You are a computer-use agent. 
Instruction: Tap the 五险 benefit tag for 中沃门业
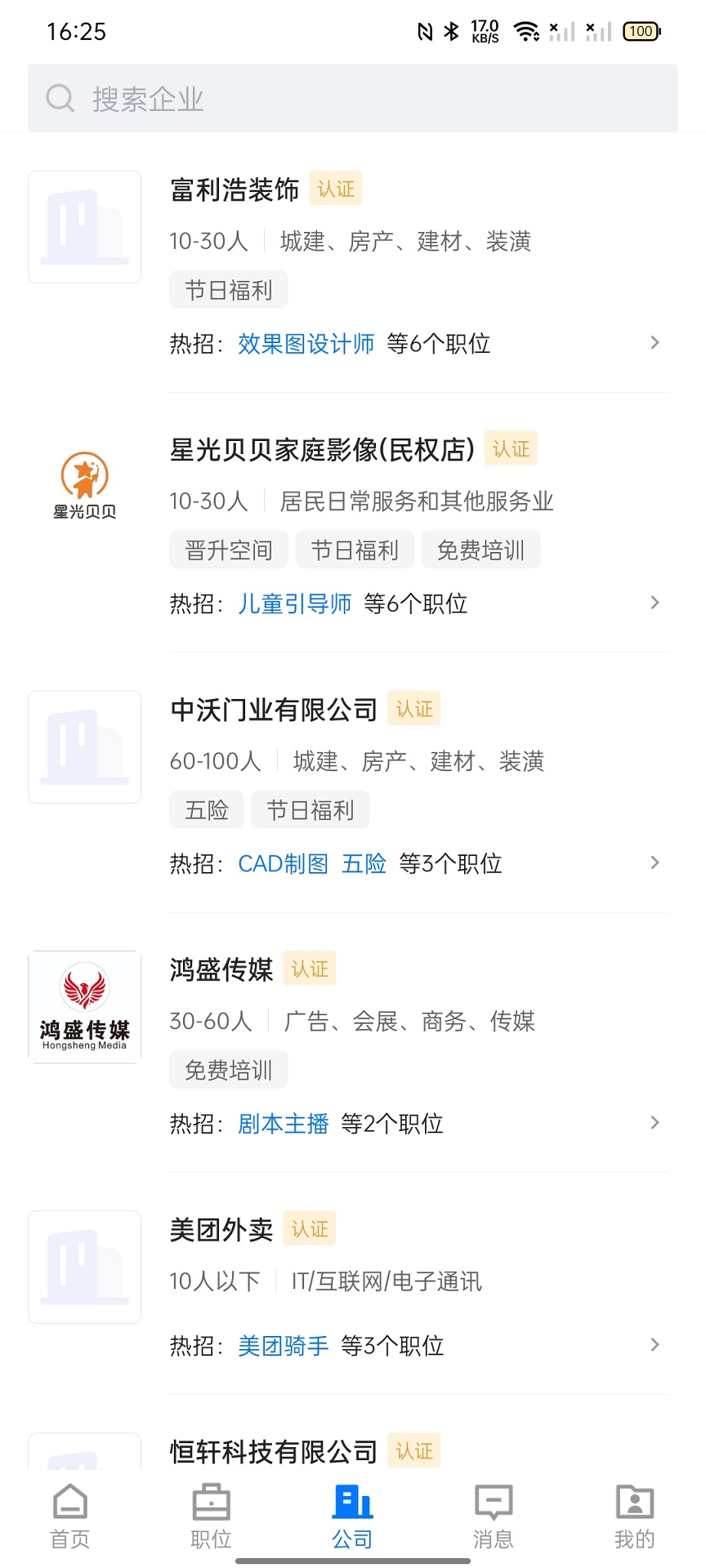click(206, 809)
